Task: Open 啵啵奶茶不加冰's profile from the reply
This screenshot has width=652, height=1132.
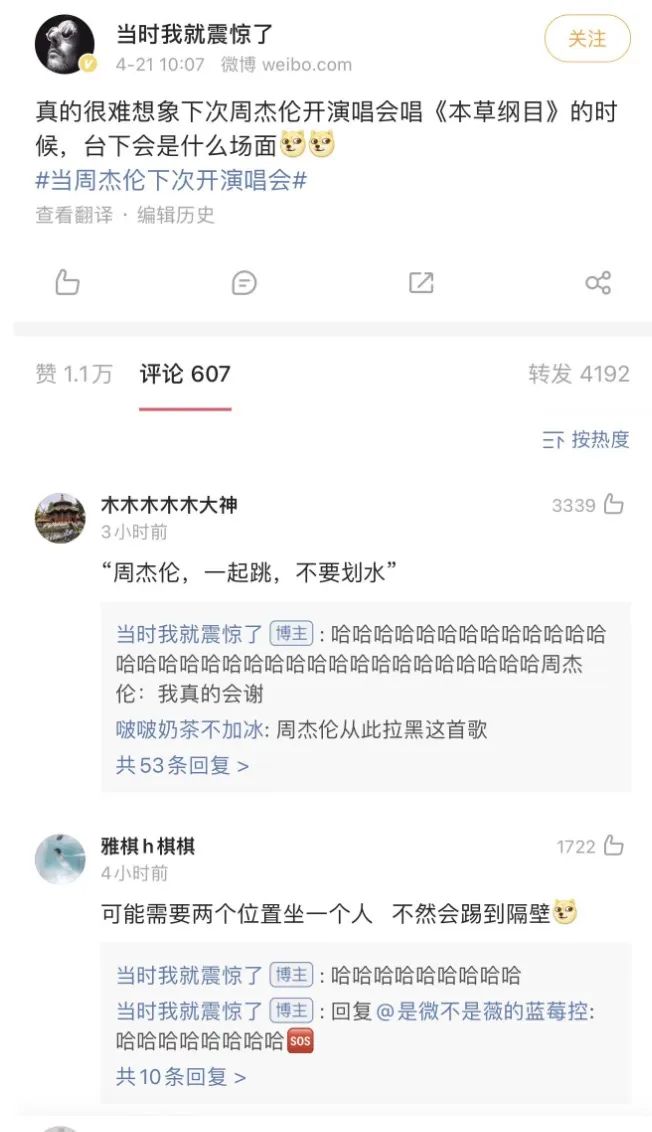Action: tap(190, 730)
